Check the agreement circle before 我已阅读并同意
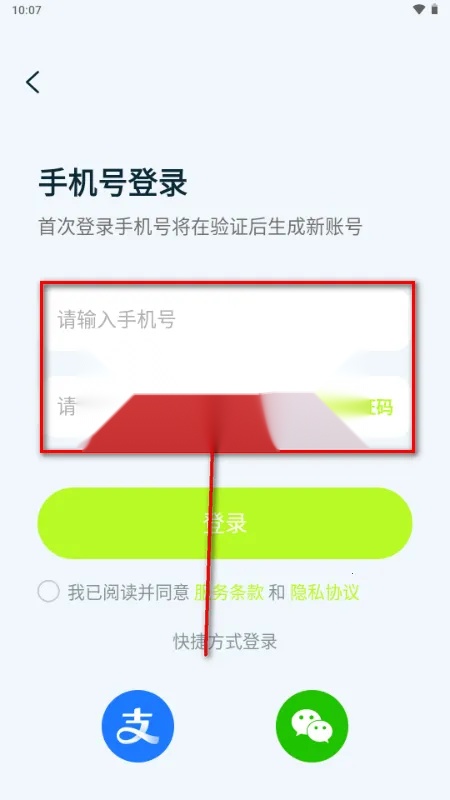Image resolution: width=450 pixels, height=800 pixels. click(x=49, y=592)
